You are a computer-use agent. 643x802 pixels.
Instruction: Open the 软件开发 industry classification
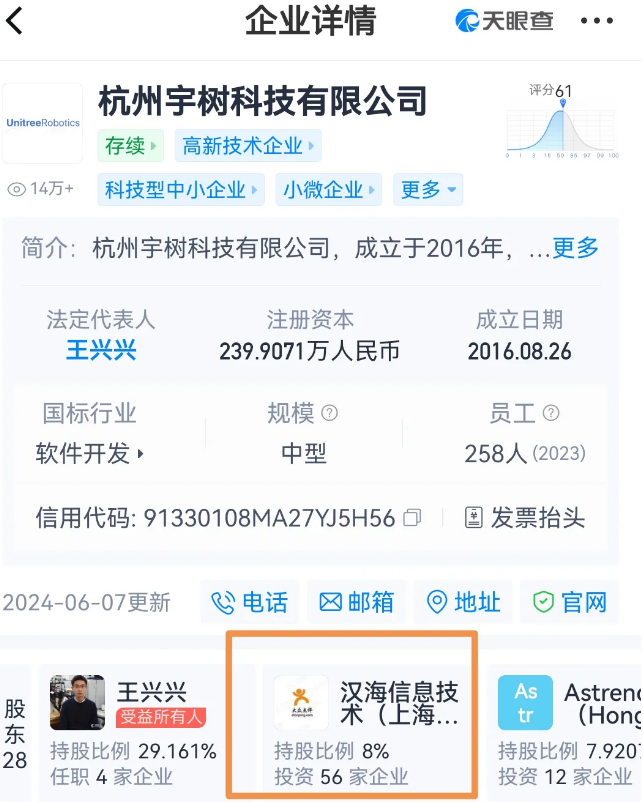pos(90,454)
